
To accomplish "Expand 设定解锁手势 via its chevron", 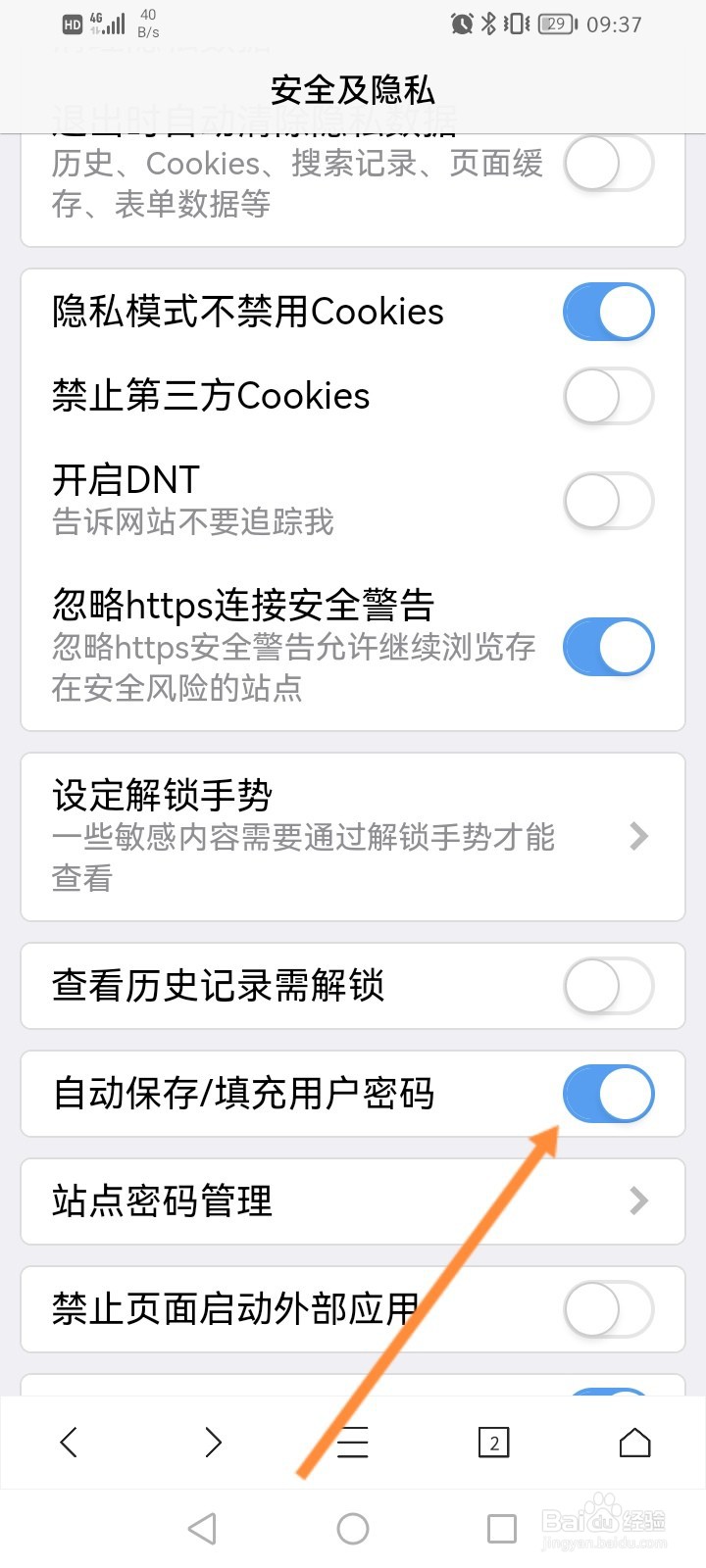I will coord(640,836).
